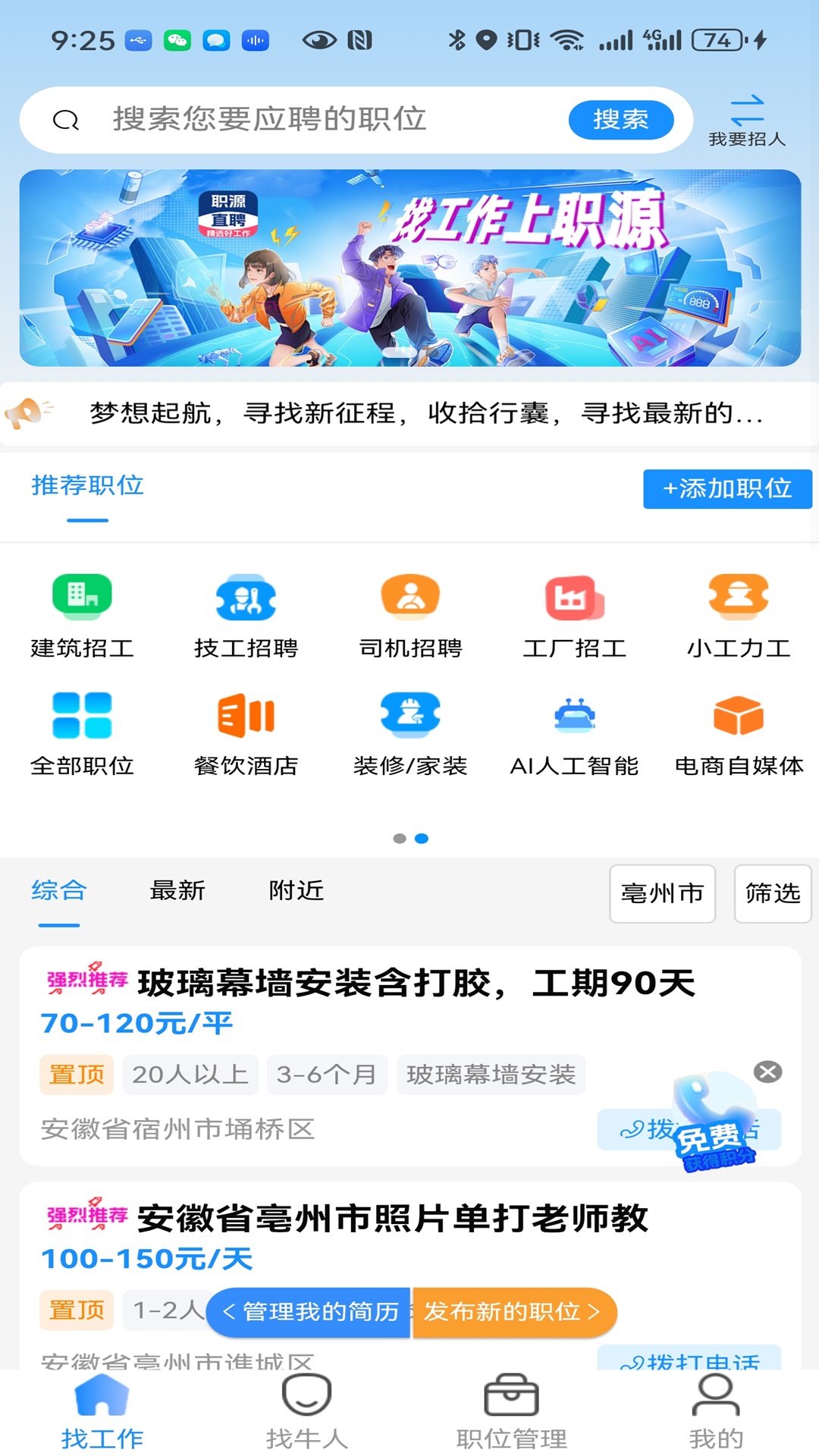The width and height of the screenshot is (819, 1456).
Task: Open the 全部职位 all positions grid icon
Action: coord(80,715)
